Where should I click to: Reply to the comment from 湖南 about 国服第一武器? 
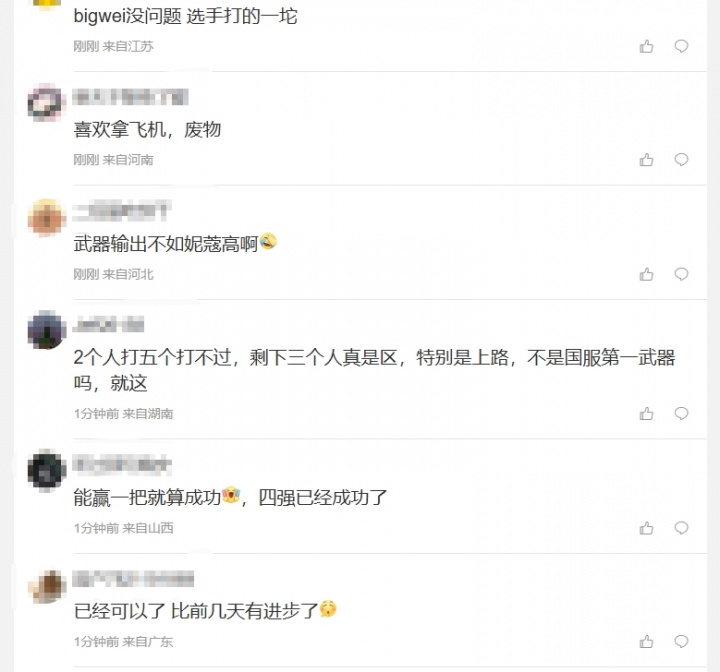coord(681,414)
